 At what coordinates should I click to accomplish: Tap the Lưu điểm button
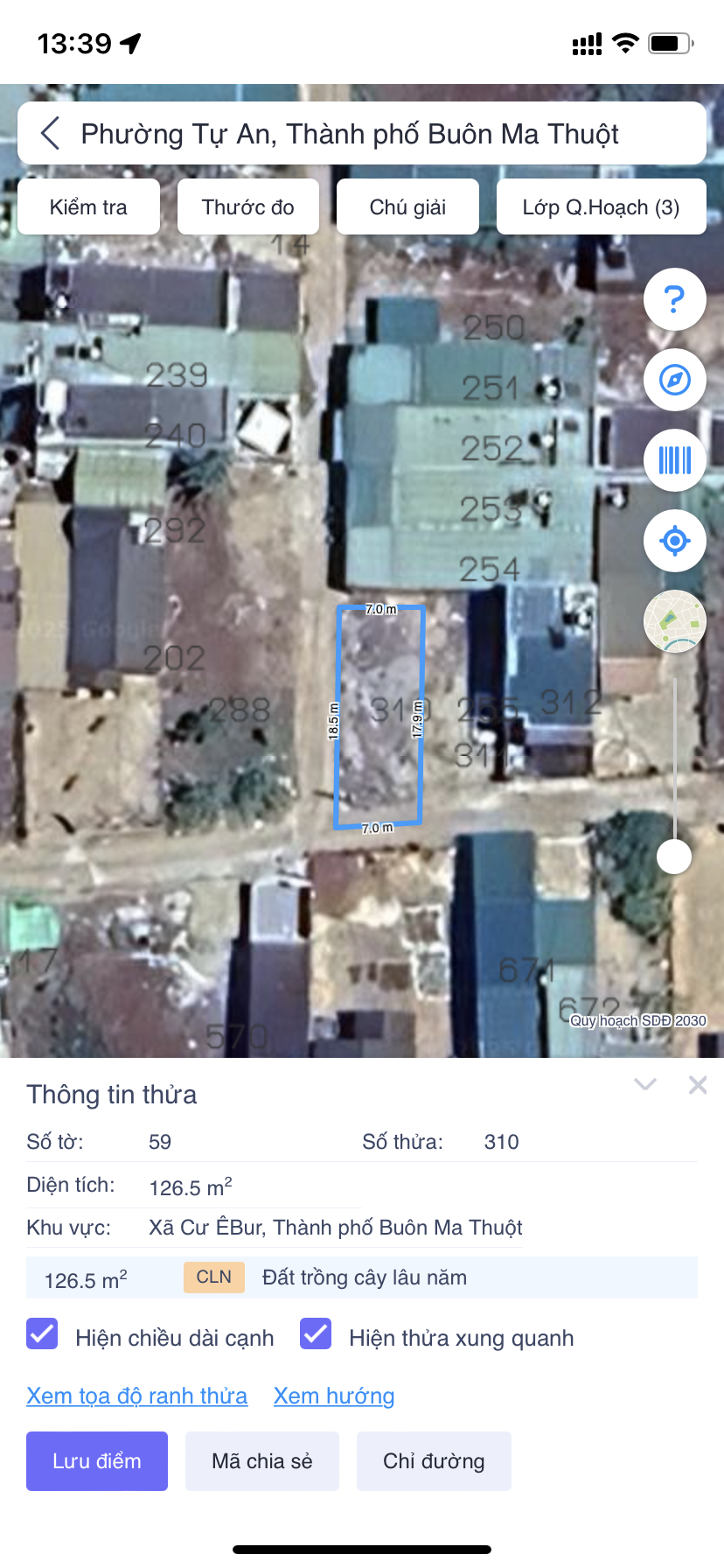pos(97,1461)
